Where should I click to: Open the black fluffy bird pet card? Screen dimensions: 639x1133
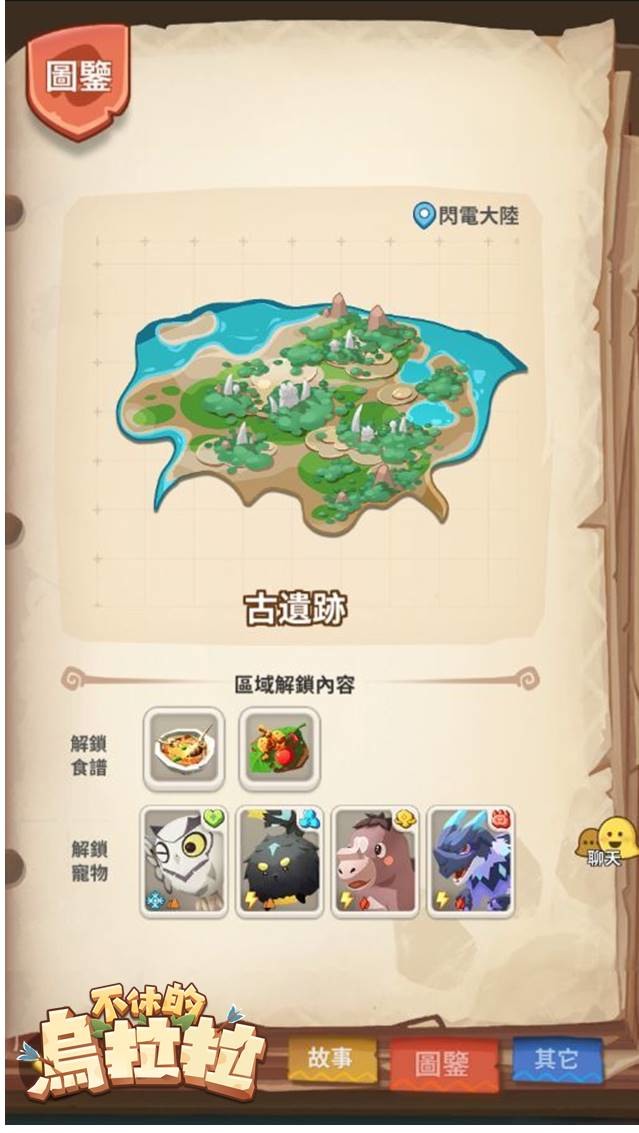pos(280,860)
